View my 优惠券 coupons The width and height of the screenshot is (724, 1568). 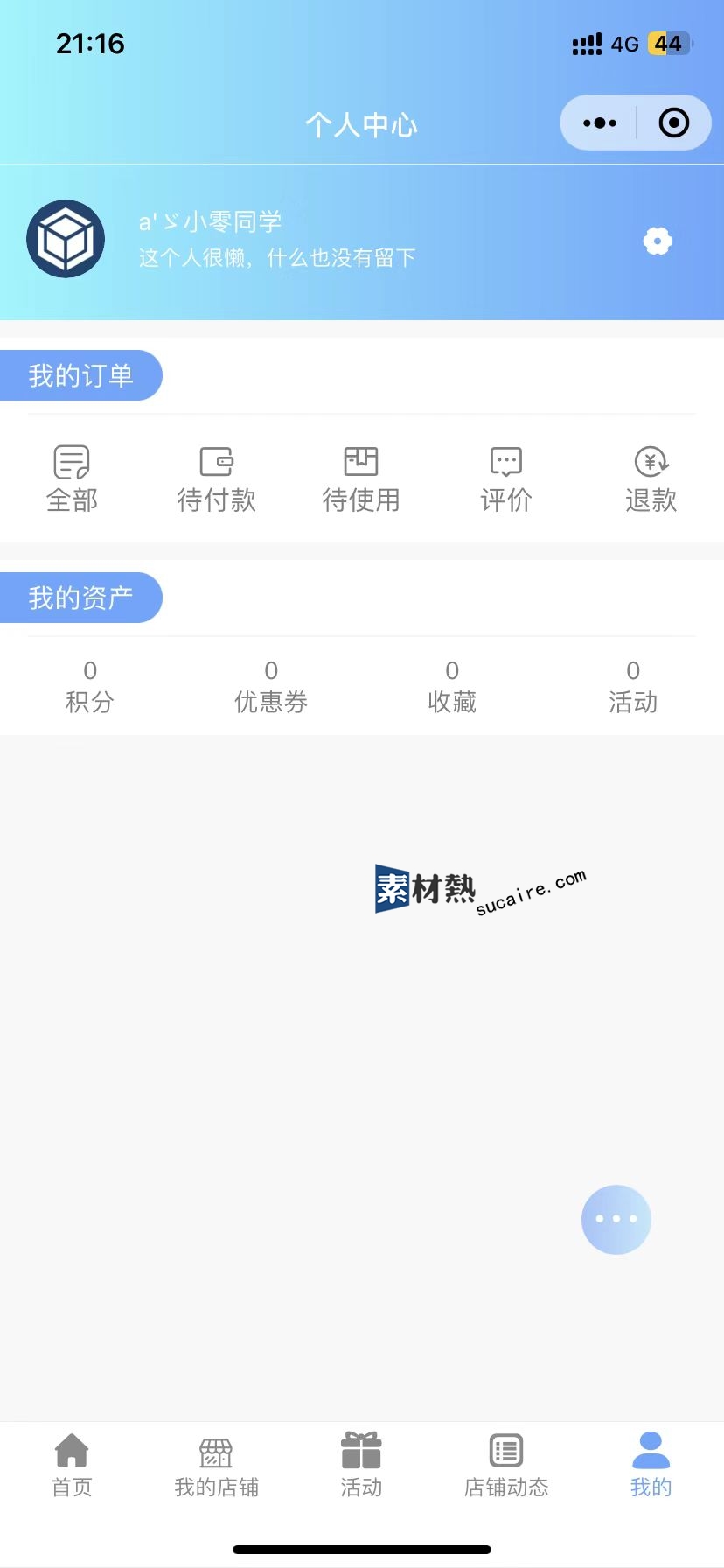coord(271,687)
